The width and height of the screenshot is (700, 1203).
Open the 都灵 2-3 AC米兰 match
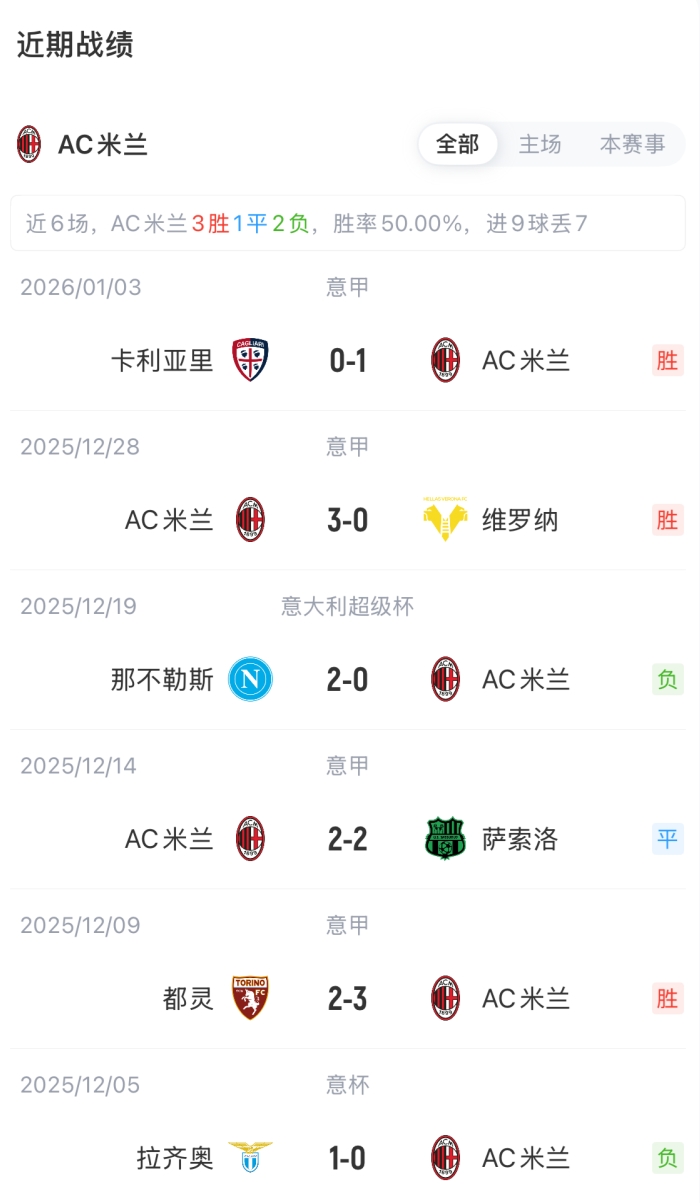pos(348,998)
